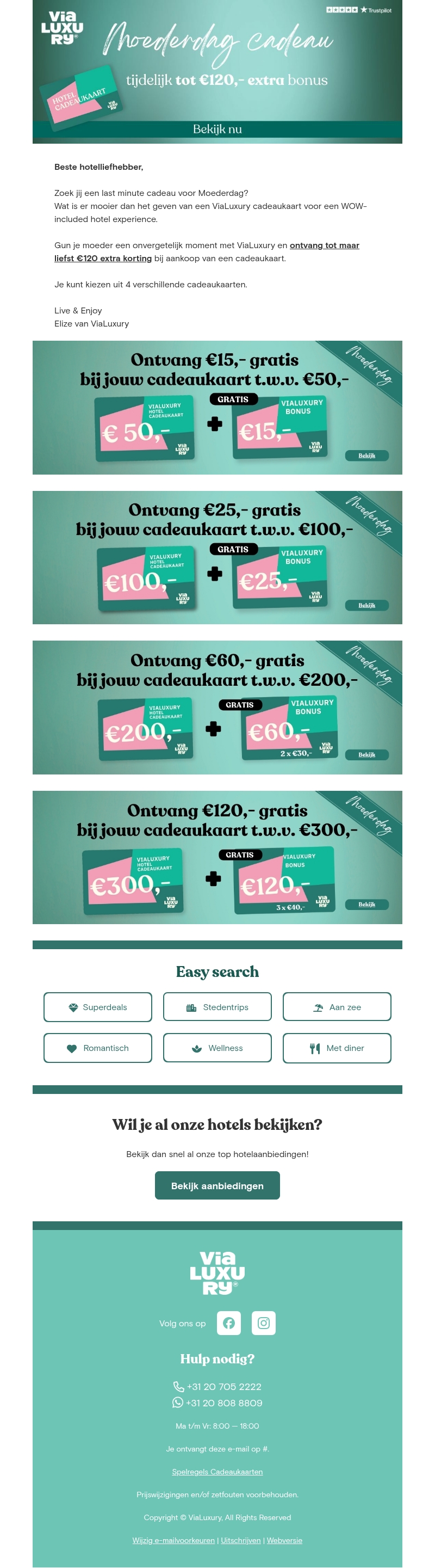Open the Webversie link
The height and width of the screenshot is (1568, 435).
(x=284, y=1540)
